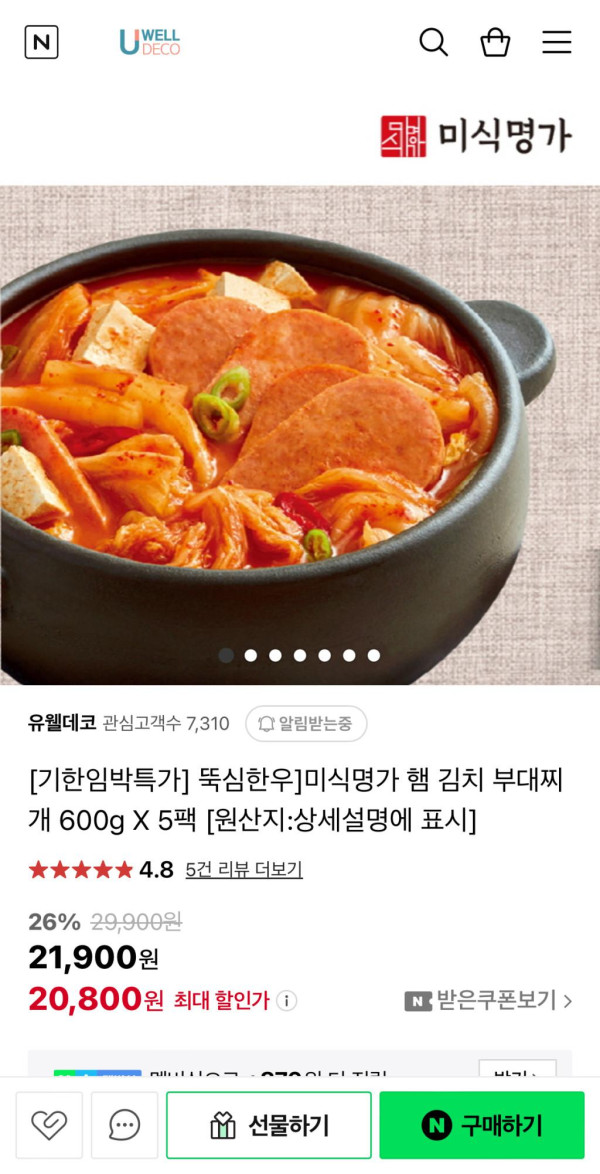This screenshot has height=1174, width=600.
Task: Open the Naver N home icon
Action: 41,42
